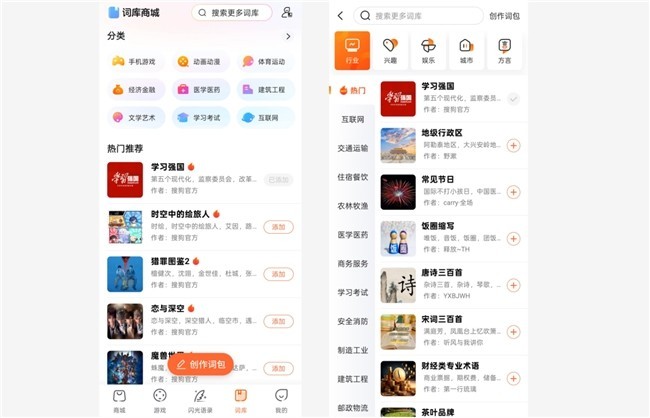Screen dimensions: 650x418
Task: Select the 手机游戏 category chip
Action: click(x=133, y=61)
